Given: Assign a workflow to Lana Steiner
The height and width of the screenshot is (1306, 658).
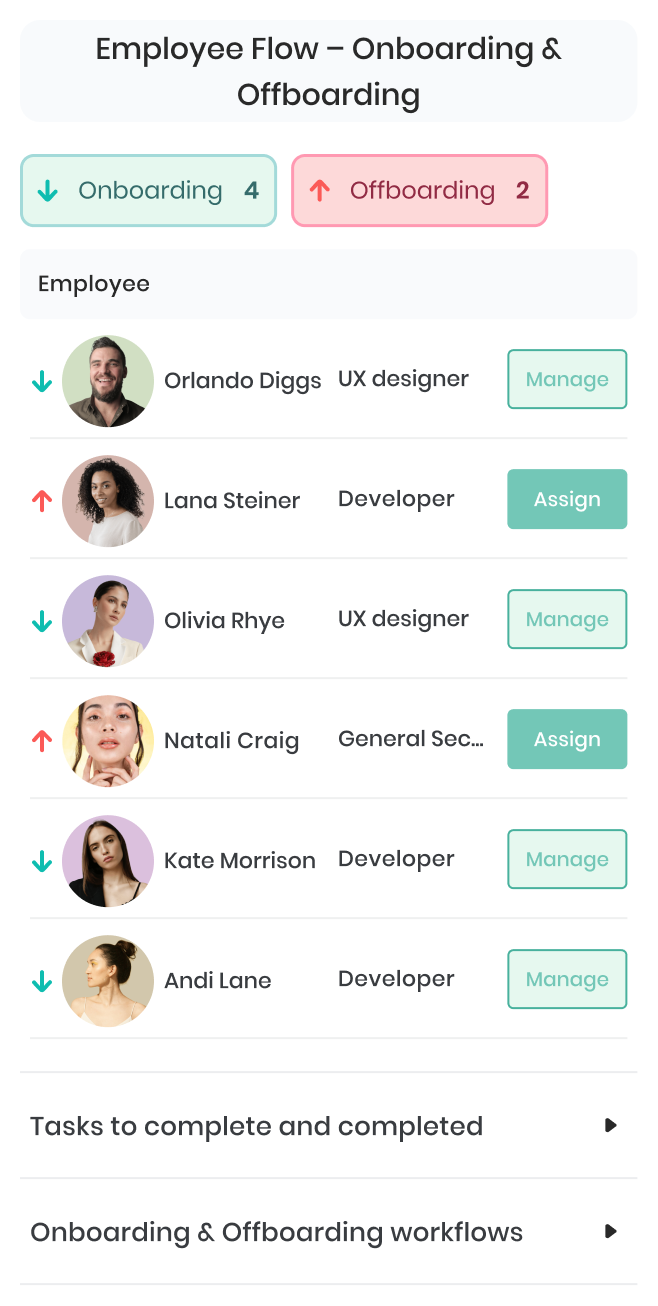Looking at the screenshot, I should tap(567, 499).
